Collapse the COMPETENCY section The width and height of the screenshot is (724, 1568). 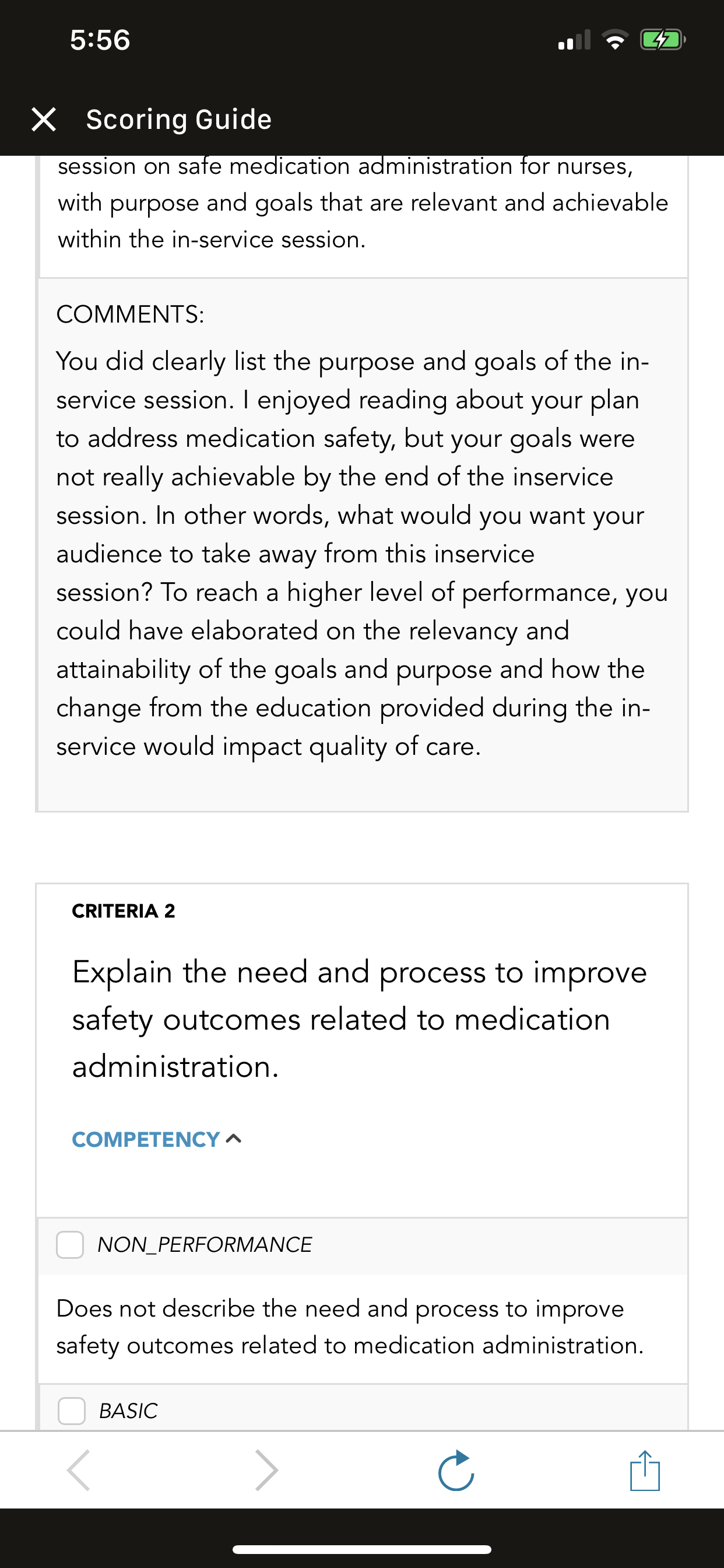point(157,1139)
